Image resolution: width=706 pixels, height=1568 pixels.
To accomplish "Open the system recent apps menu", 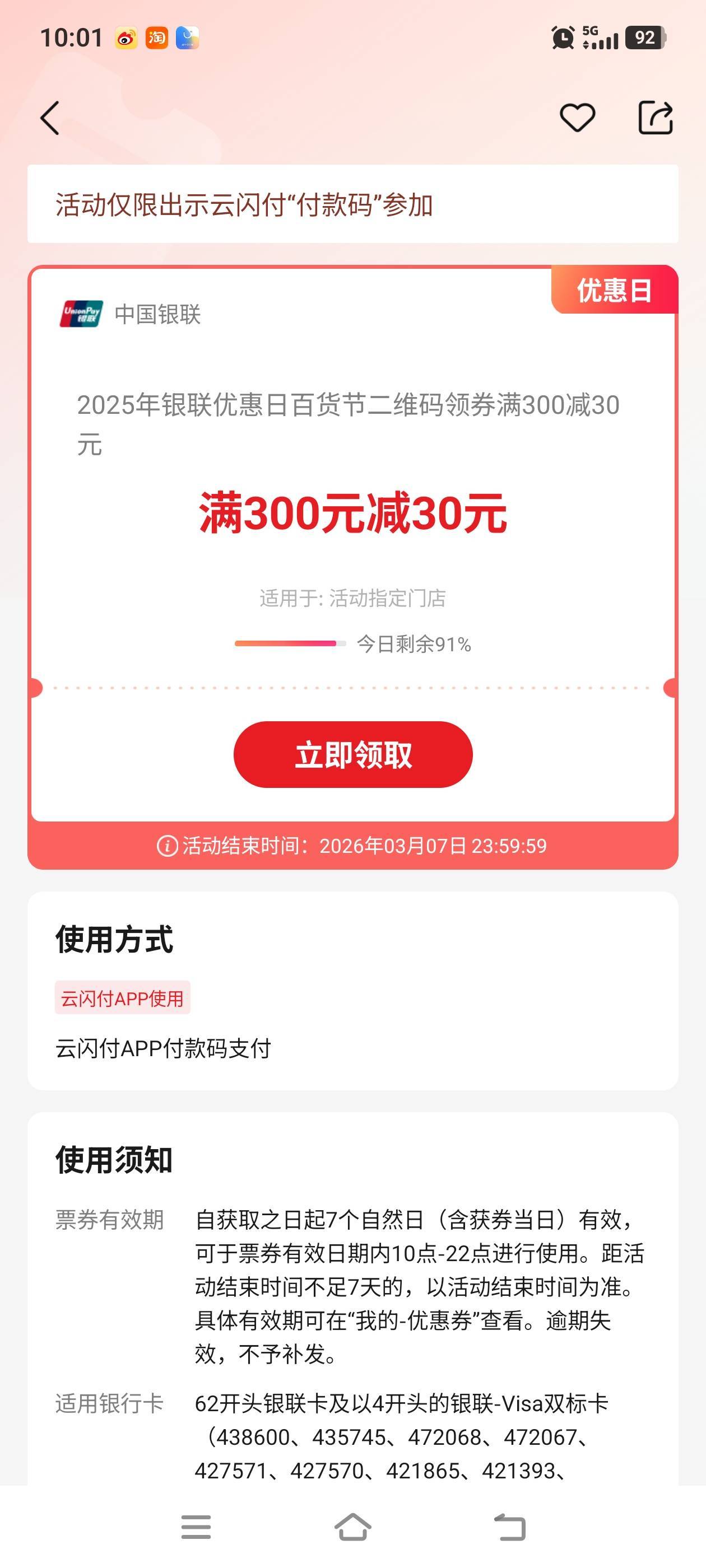I will [x=196, y=1527].
